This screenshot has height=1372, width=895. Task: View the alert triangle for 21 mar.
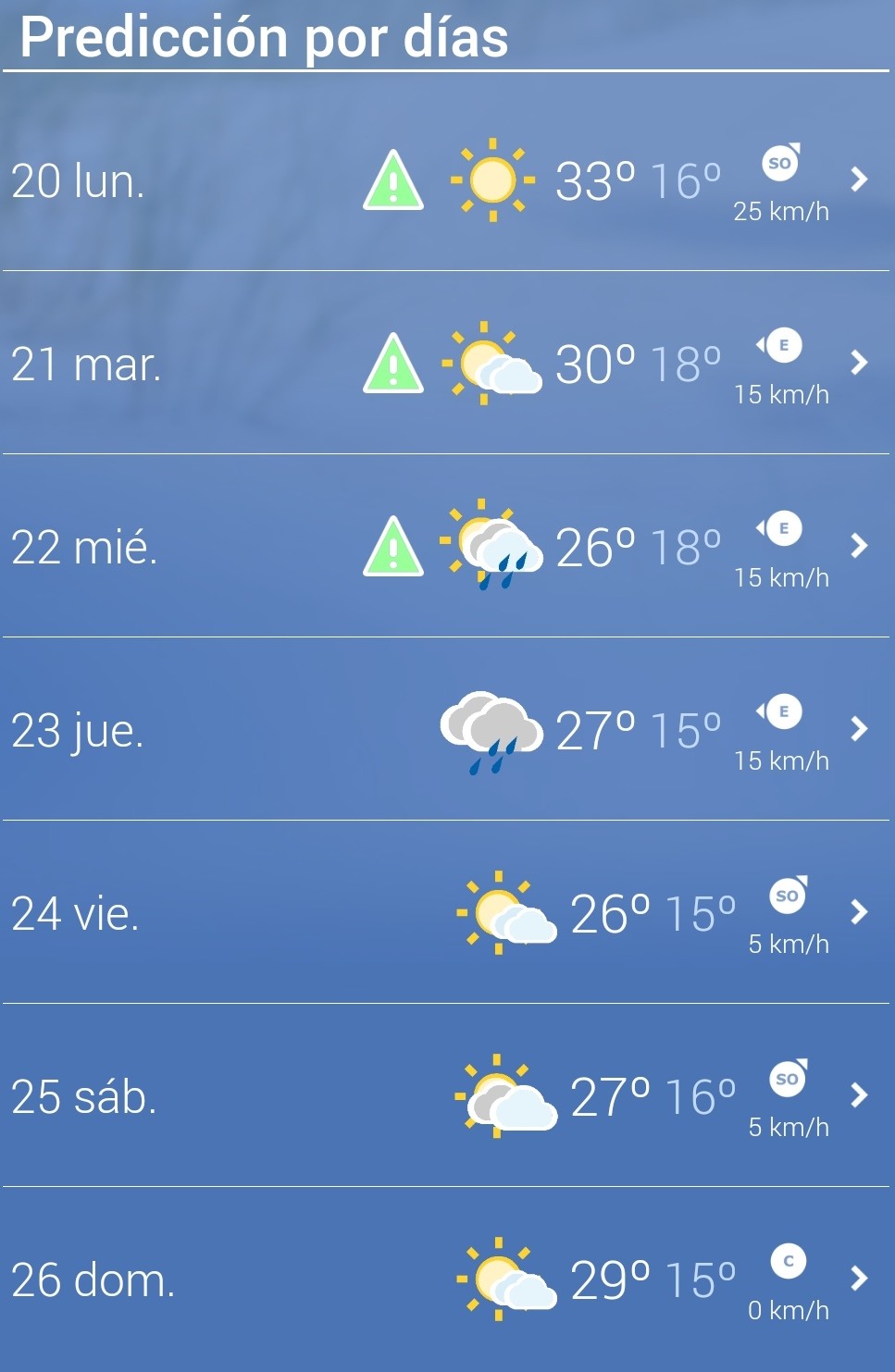(393, 365)
